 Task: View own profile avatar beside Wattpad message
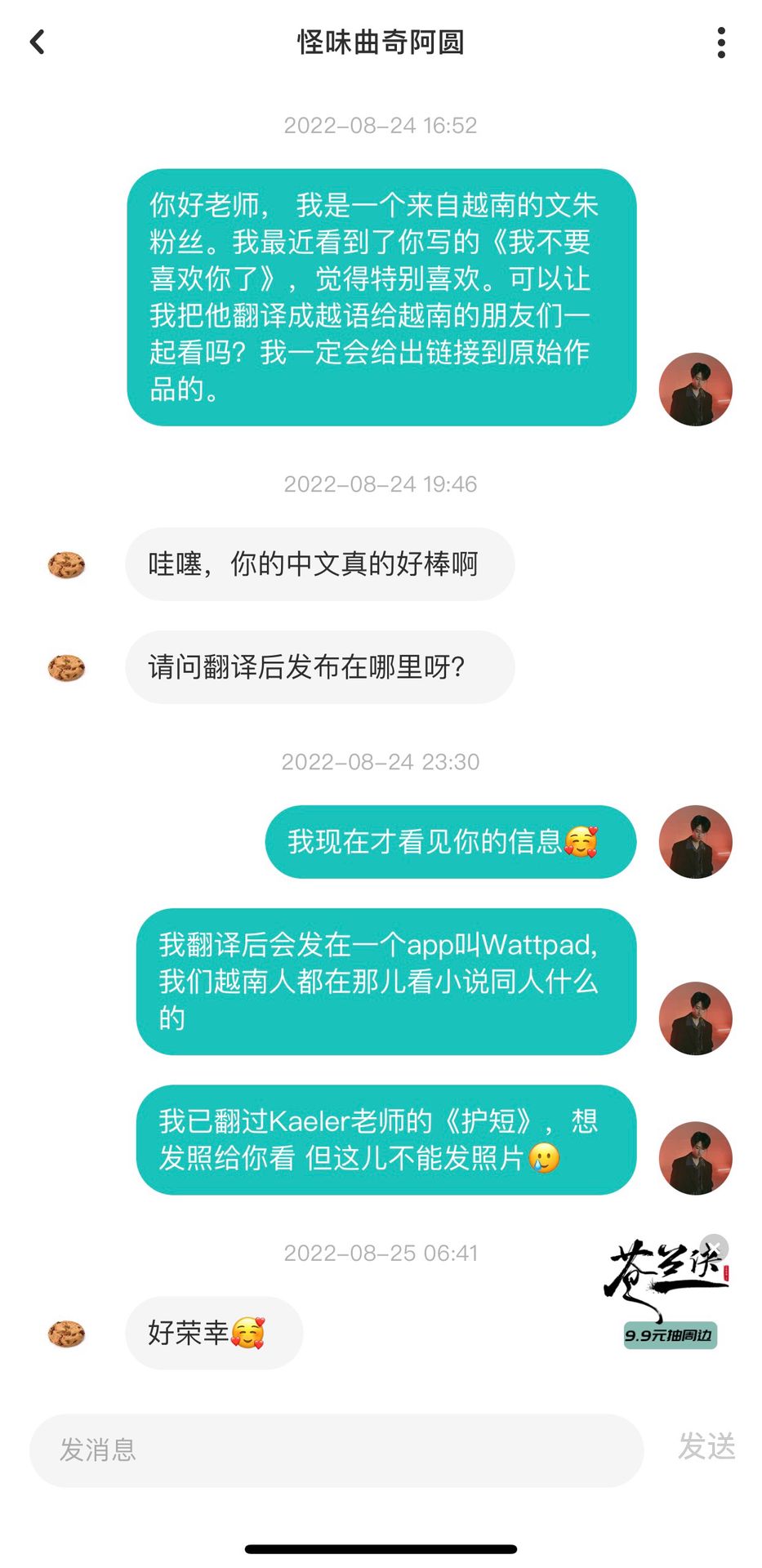[695, 1018]
